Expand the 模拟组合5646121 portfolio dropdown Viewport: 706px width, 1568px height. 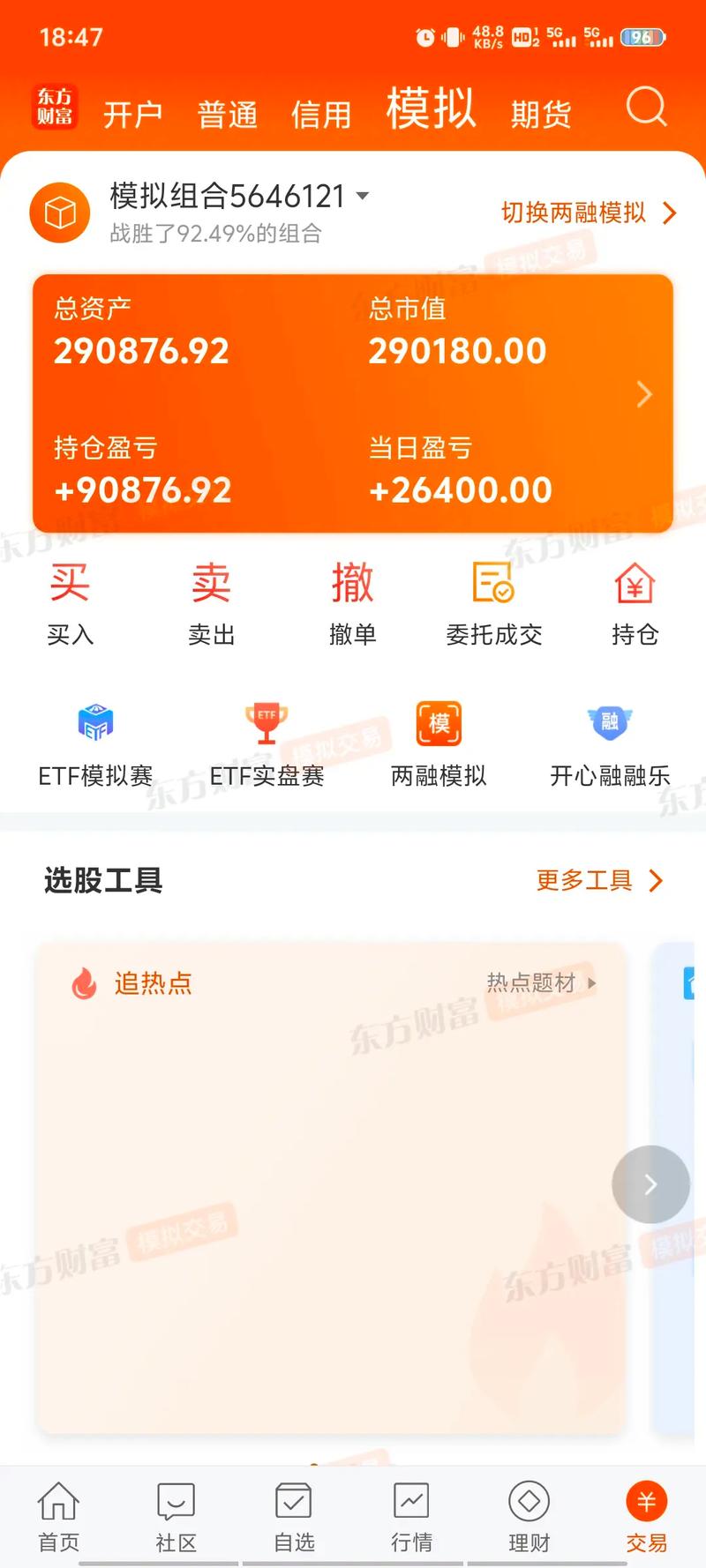coord(362,198)
